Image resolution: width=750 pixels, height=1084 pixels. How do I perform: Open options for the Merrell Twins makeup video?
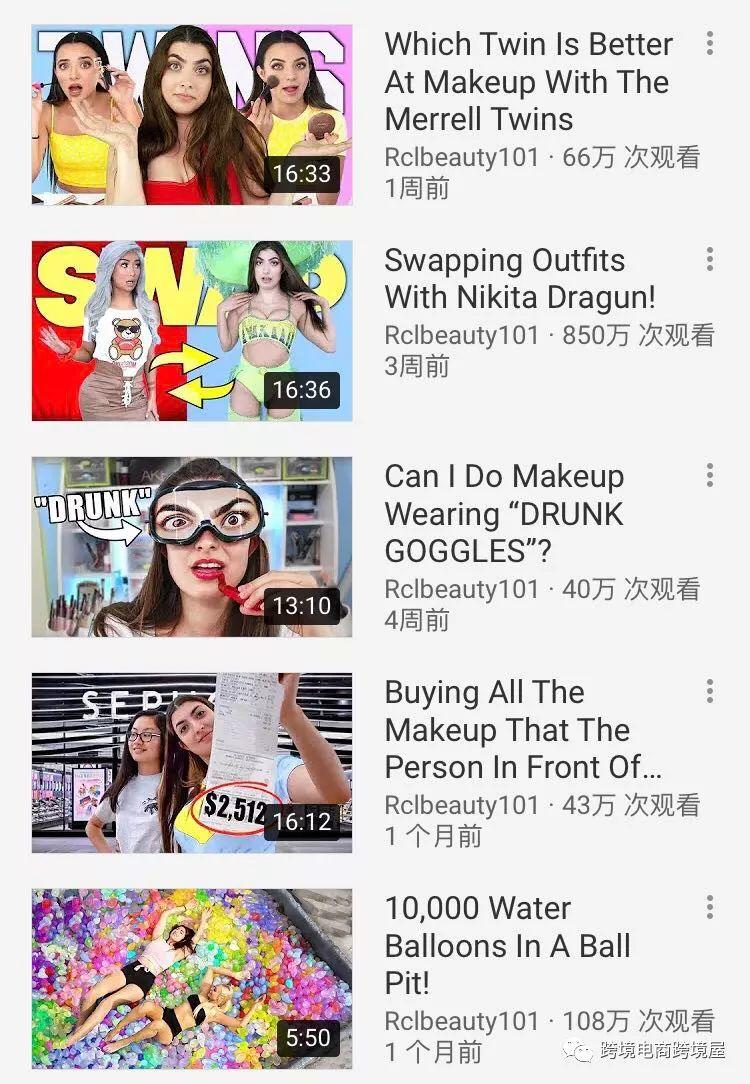coord(709,43)
